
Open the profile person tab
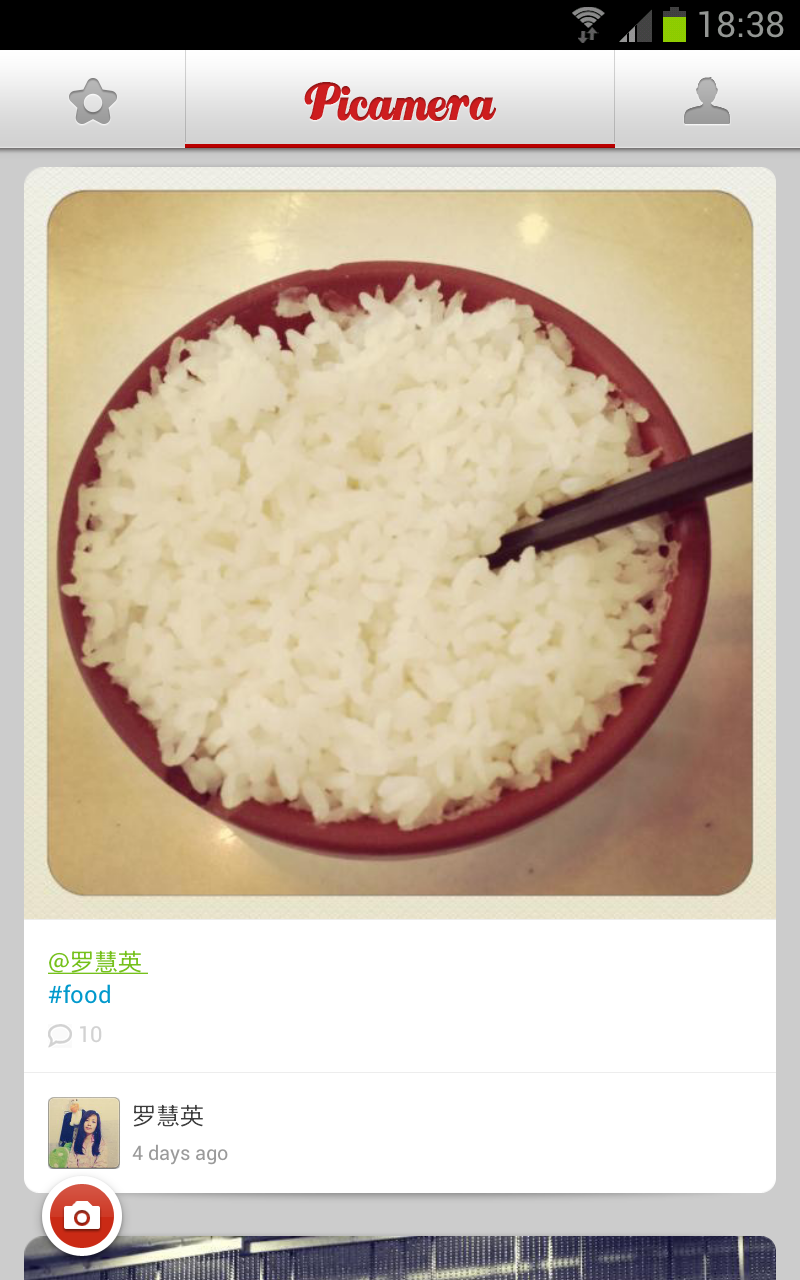tap(707, 101)
